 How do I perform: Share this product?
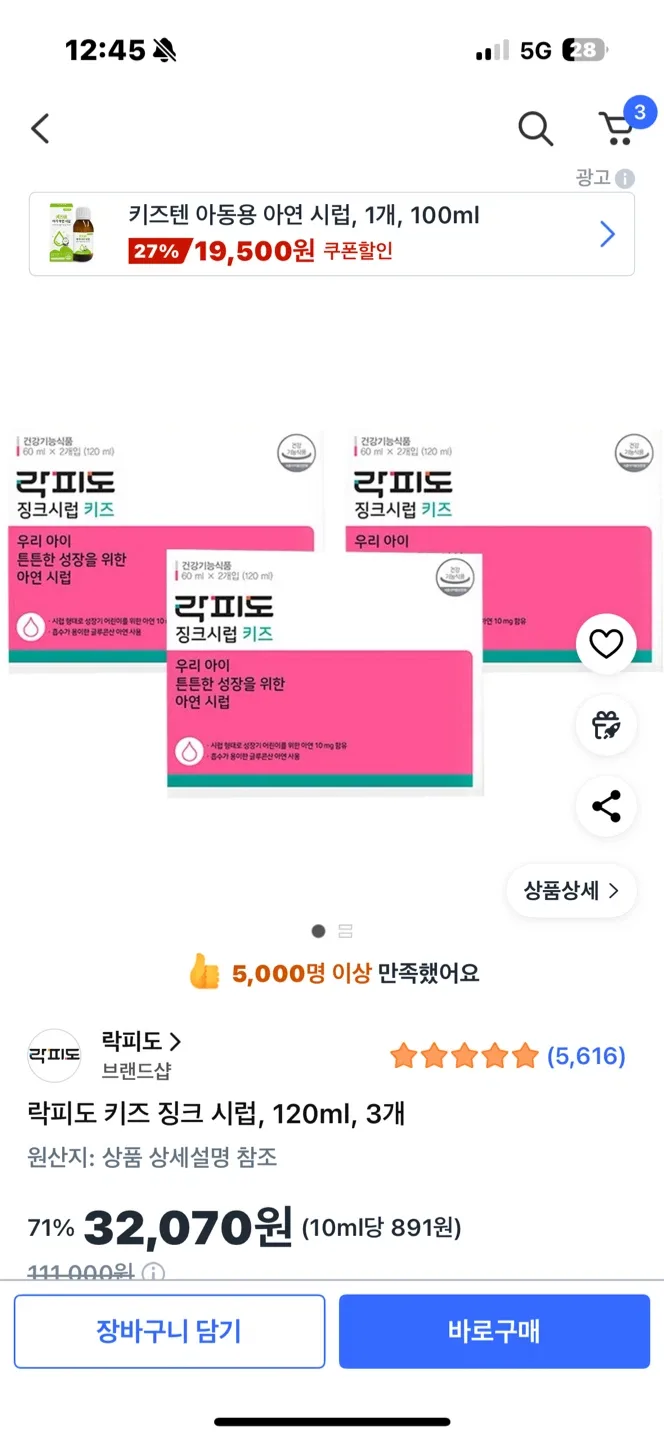coord(606,806)
